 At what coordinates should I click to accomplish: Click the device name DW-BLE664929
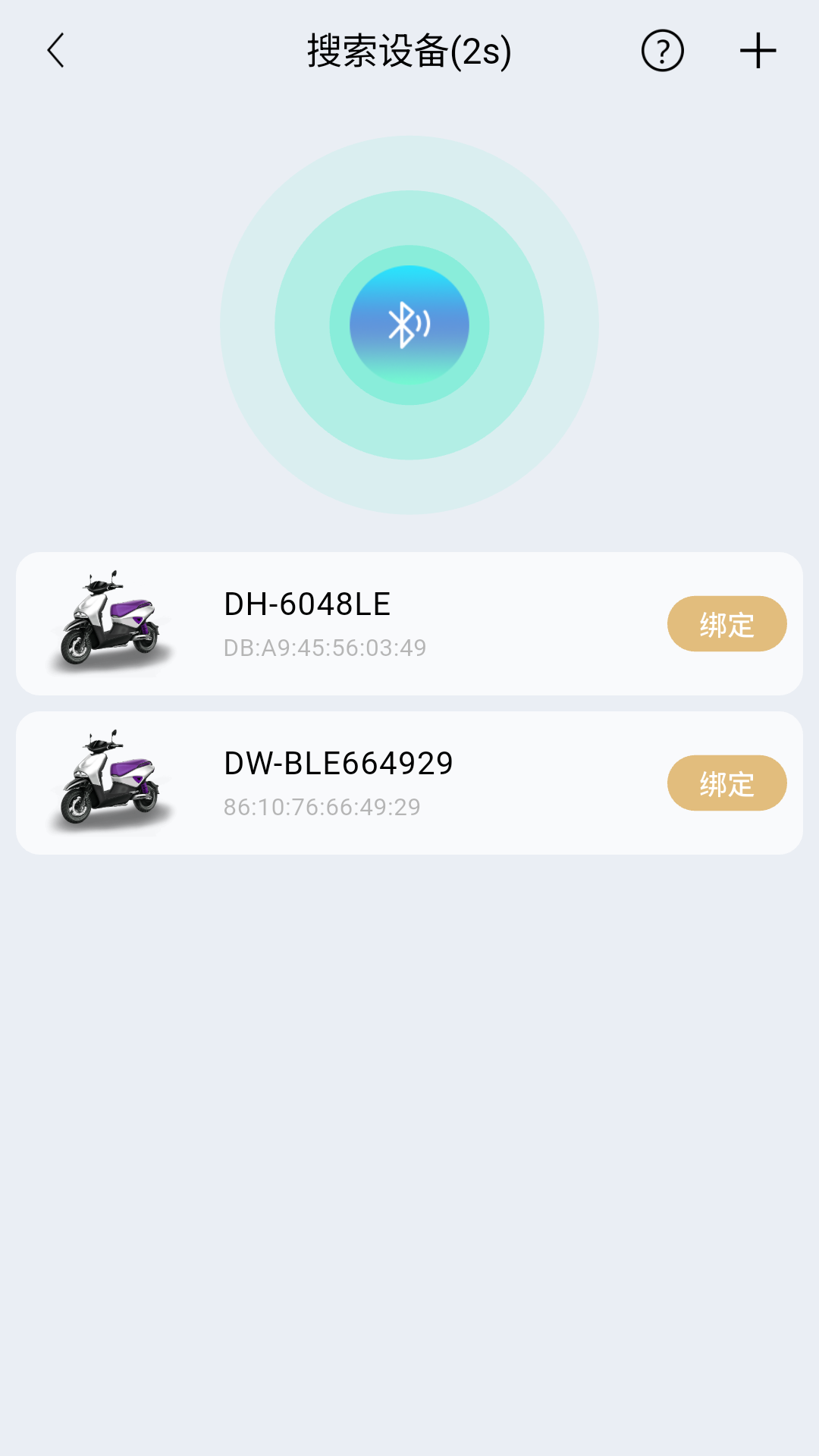coord(337,764)
